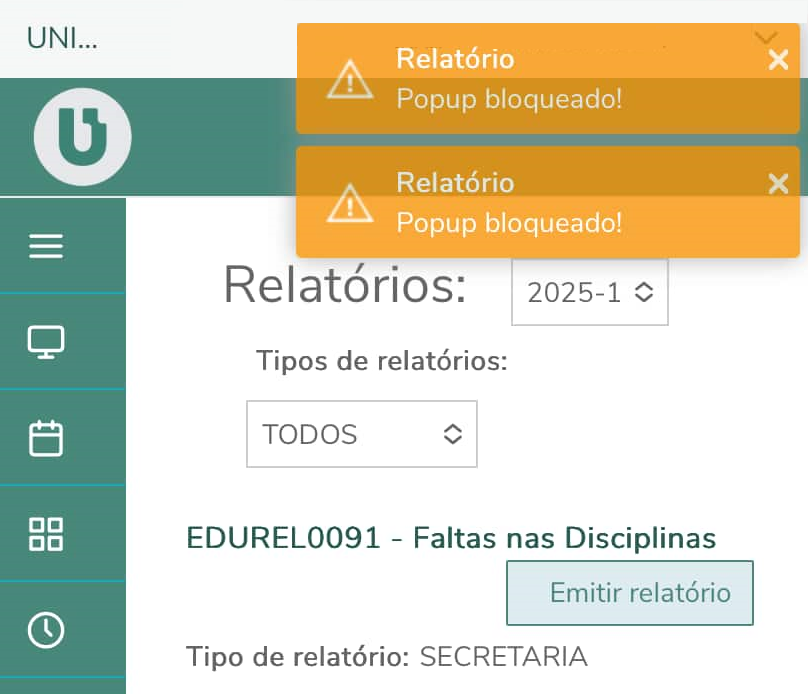
Task: Open the clock icon in sidebar
Action: pos(46,630)
